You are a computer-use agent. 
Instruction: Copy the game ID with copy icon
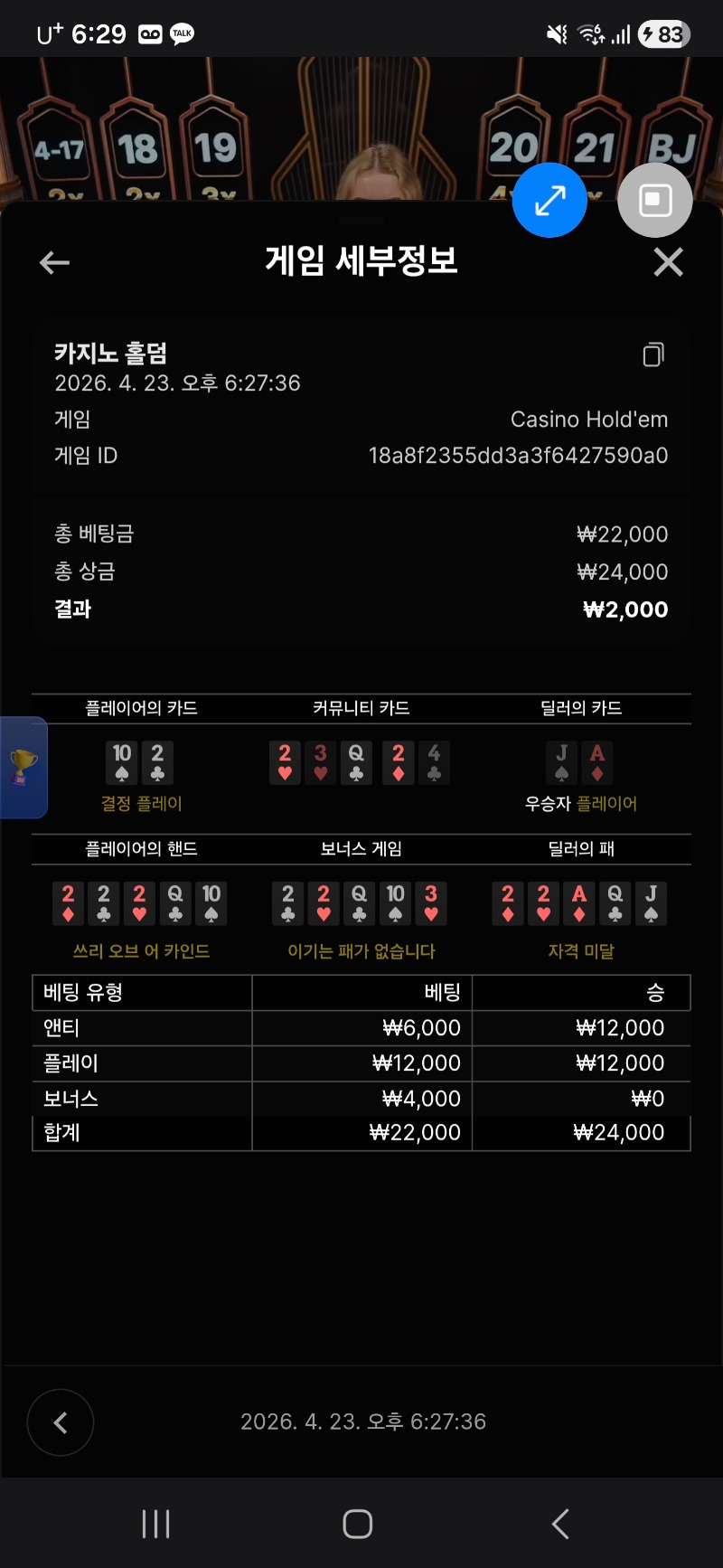point(653,354)
